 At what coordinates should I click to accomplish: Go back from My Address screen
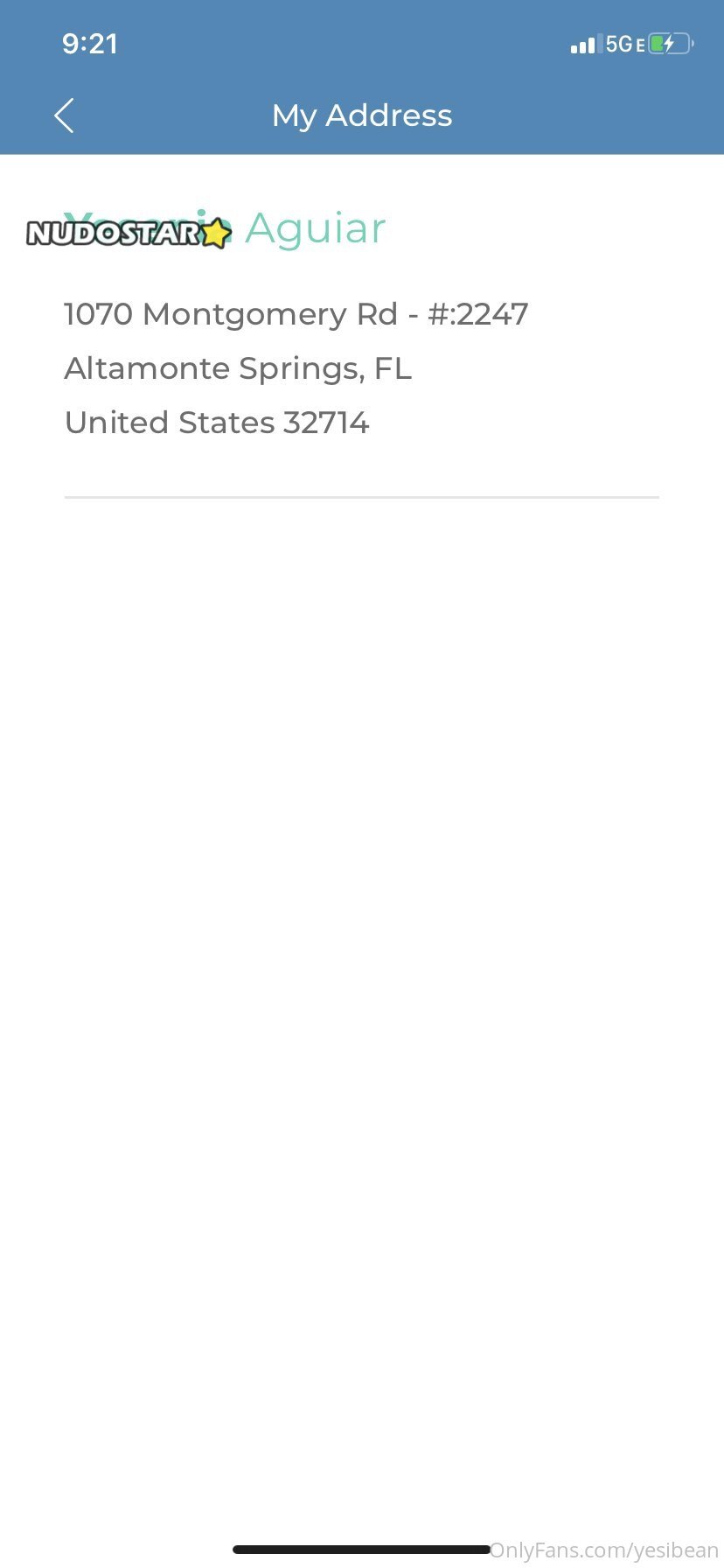64,115
